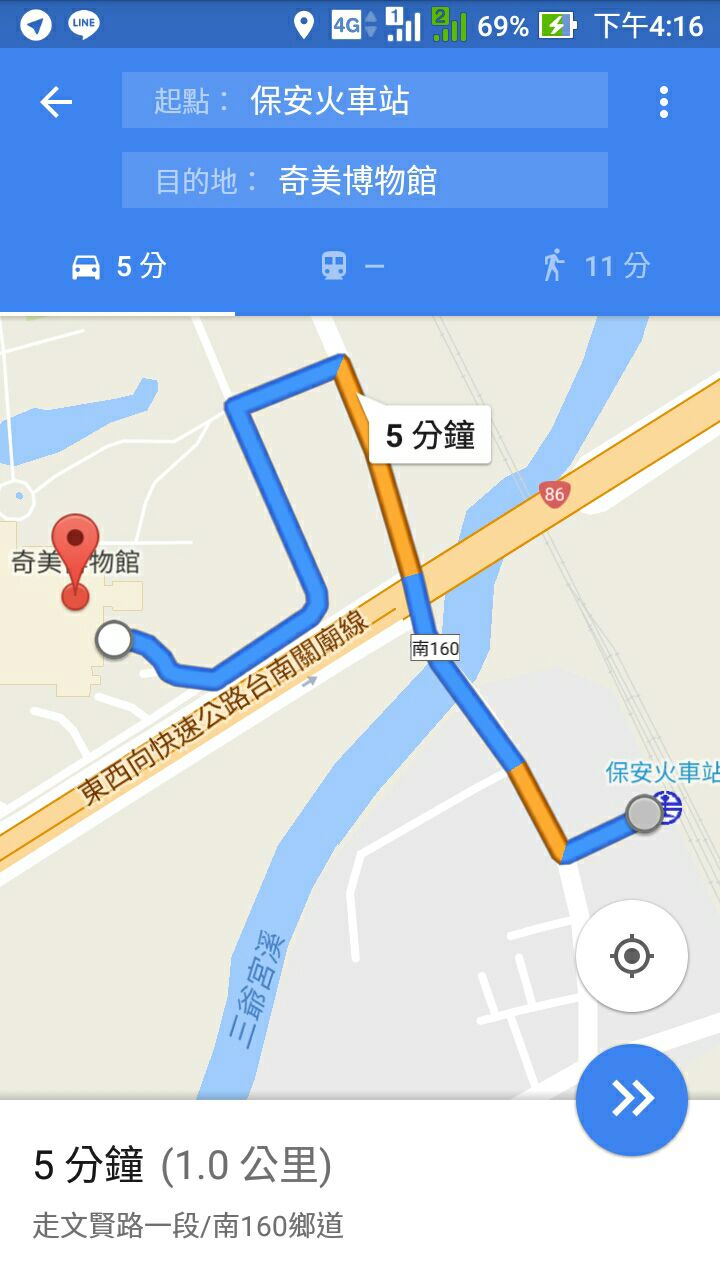The image size is (720, 1280).
Task: Open the 5 分鐘 route details panel
Action: coord(360,1190)
